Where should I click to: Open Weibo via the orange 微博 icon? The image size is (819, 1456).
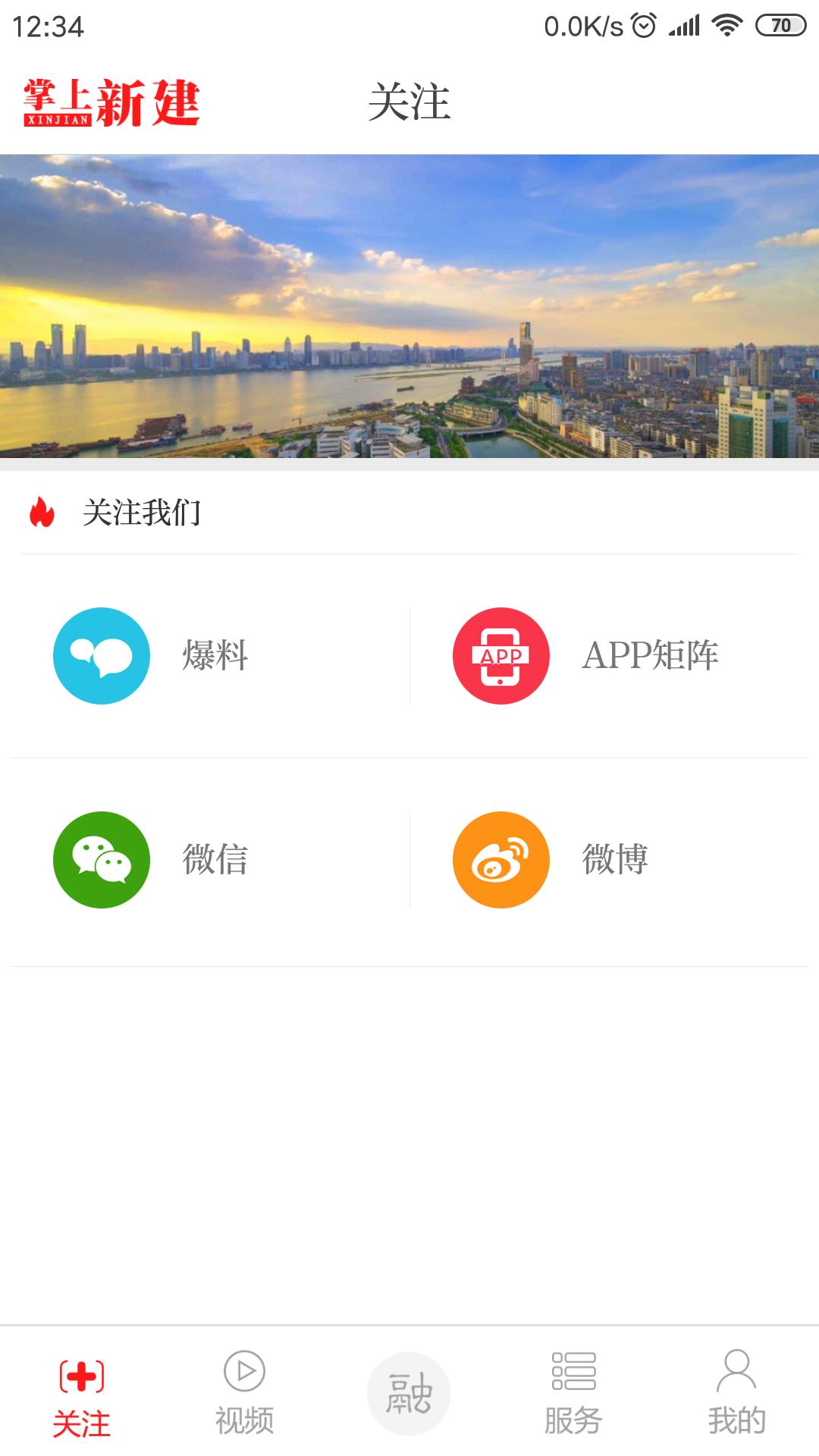(500, 861)
